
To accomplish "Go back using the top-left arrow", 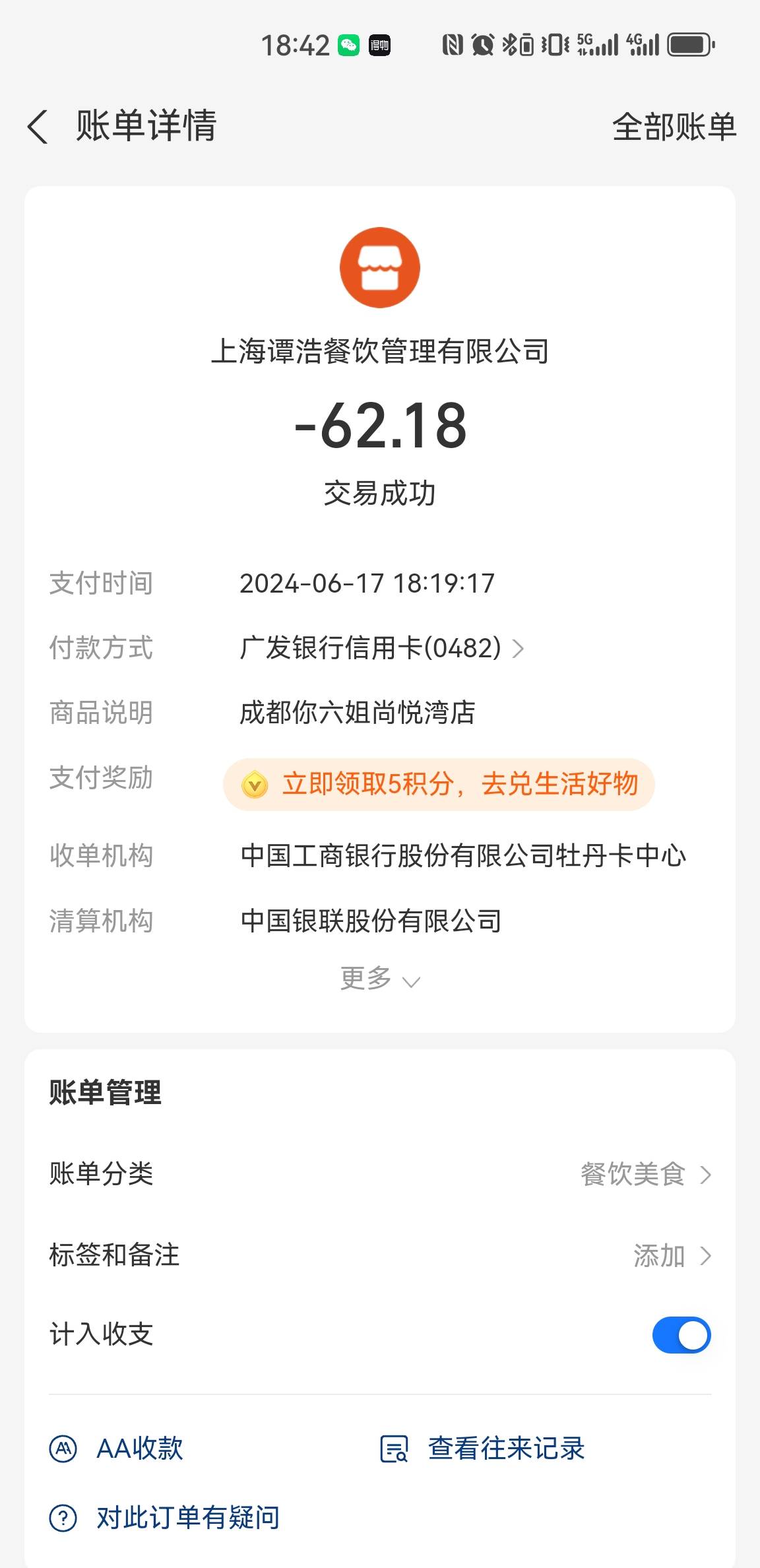I will pyautogui.click(x=38, y=126).
